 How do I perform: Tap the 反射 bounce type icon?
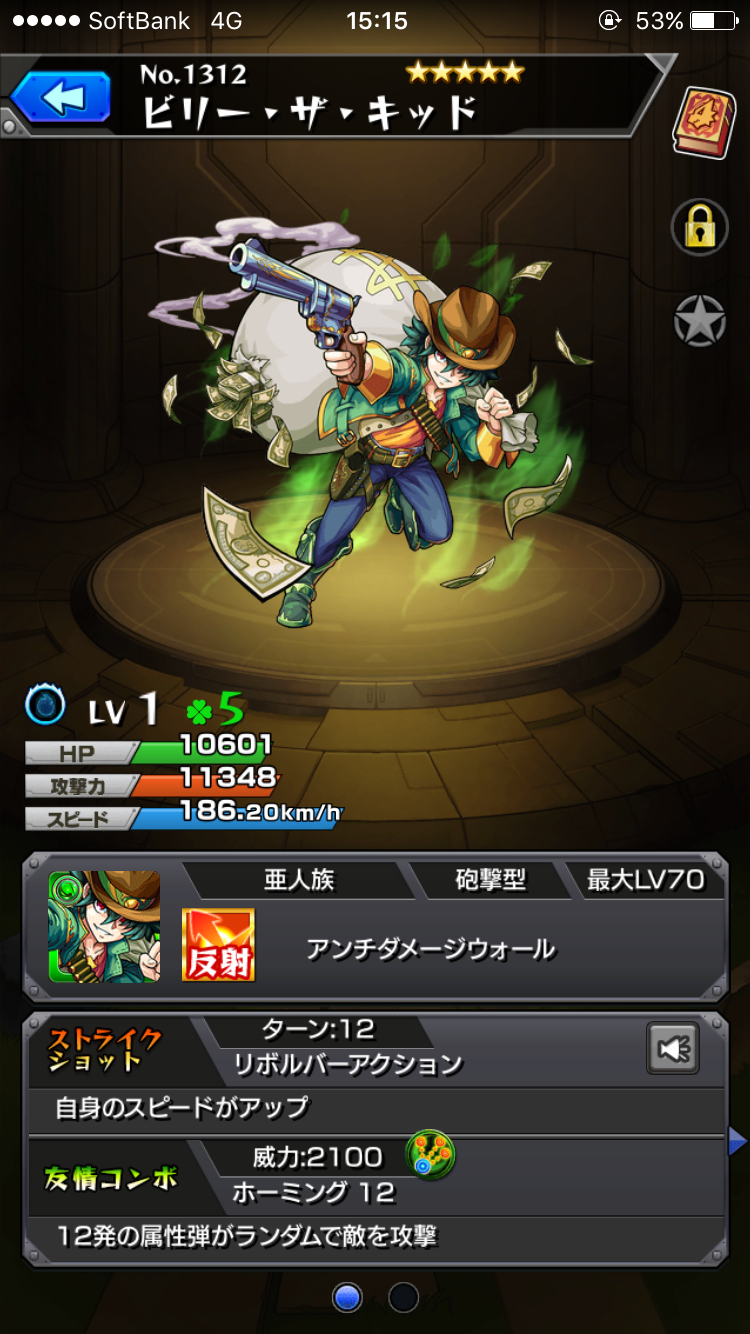pos(217,944)
